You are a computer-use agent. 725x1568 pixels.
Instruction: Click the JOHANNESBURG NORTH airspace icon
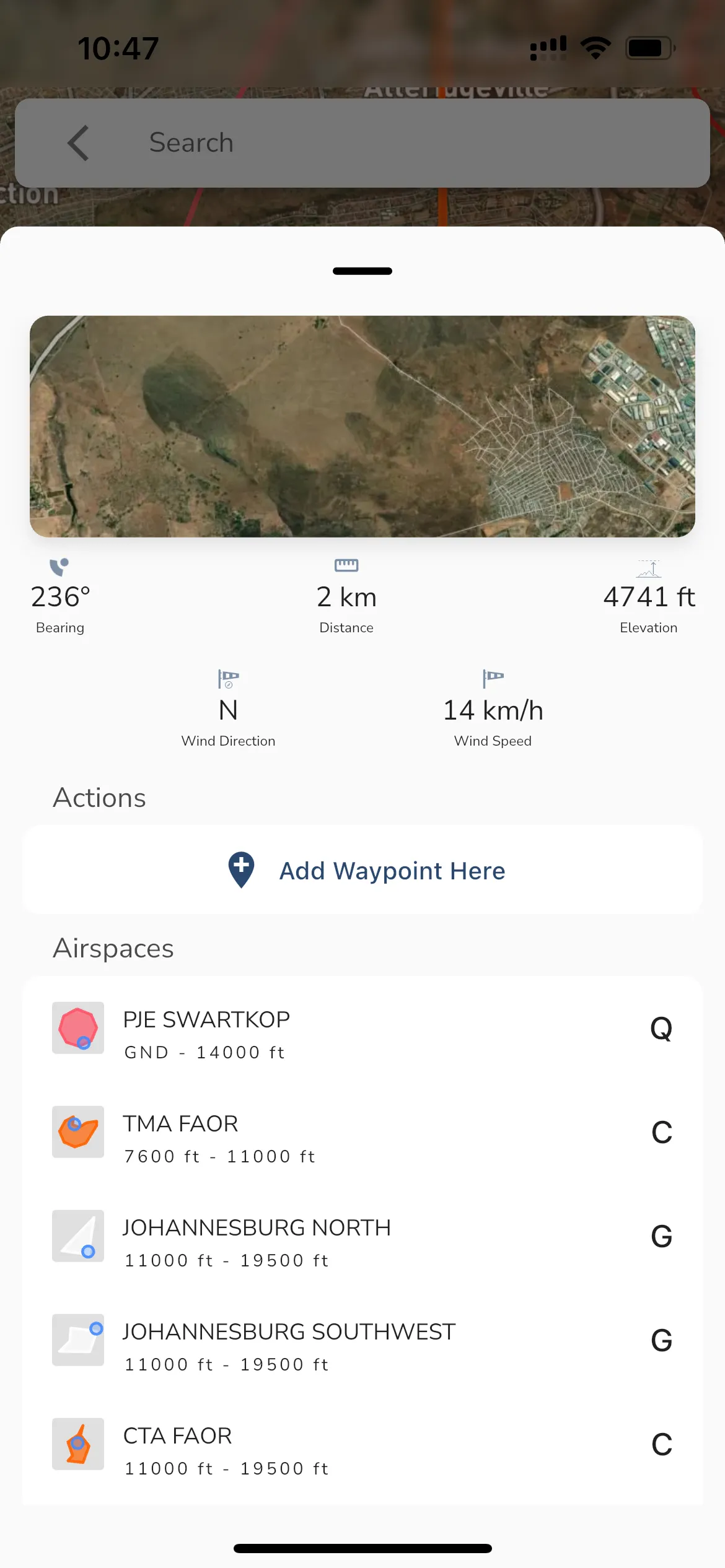[x=77, y=1237]
